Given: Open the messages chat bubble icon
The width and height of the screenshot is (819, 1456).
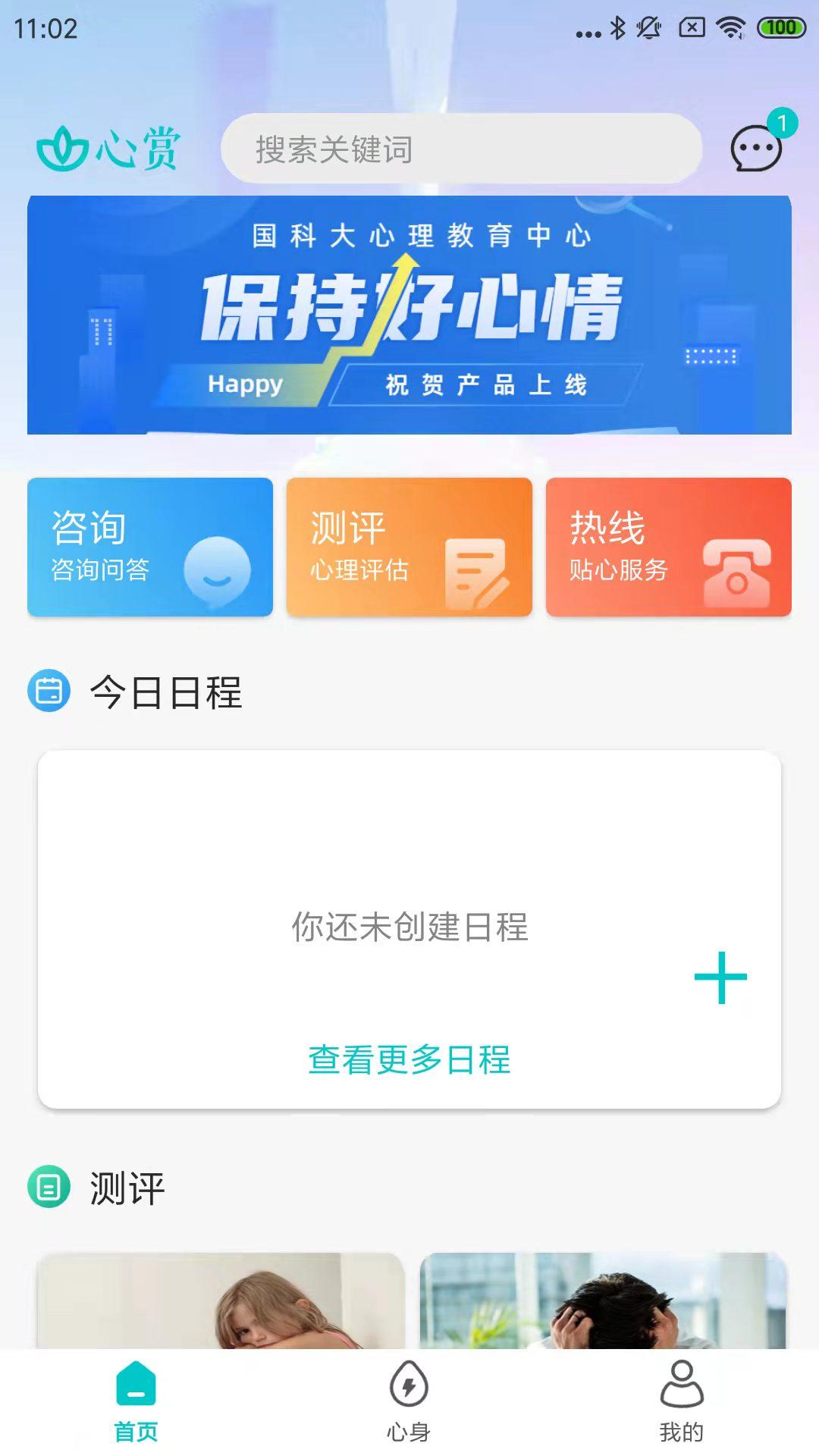Looking at the screenshot, I should (755, 149).
